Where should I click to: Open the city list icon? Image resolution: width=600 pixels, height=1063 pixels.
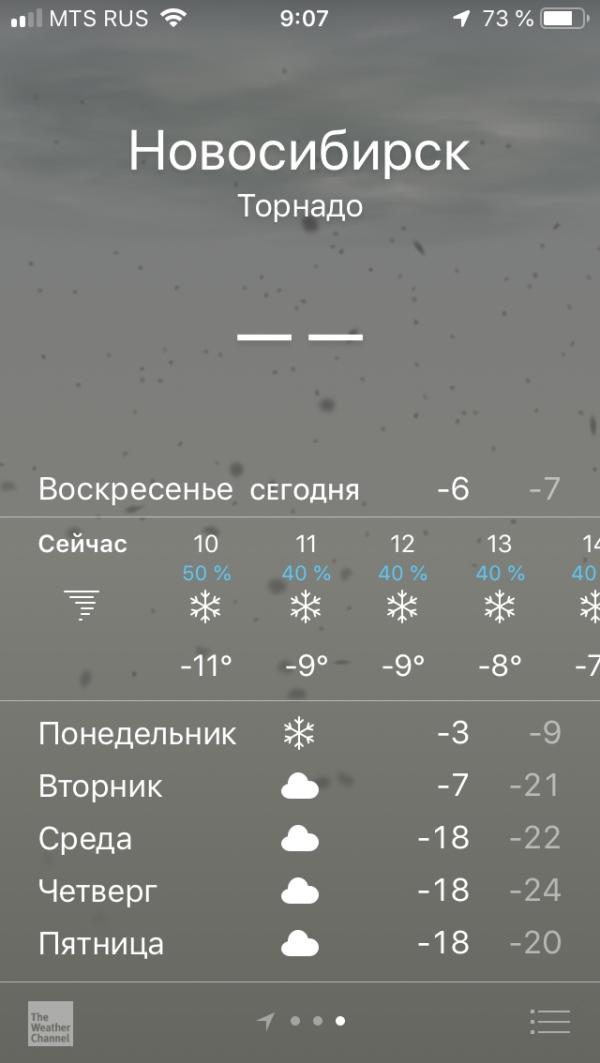click(x=550, y=1022)
